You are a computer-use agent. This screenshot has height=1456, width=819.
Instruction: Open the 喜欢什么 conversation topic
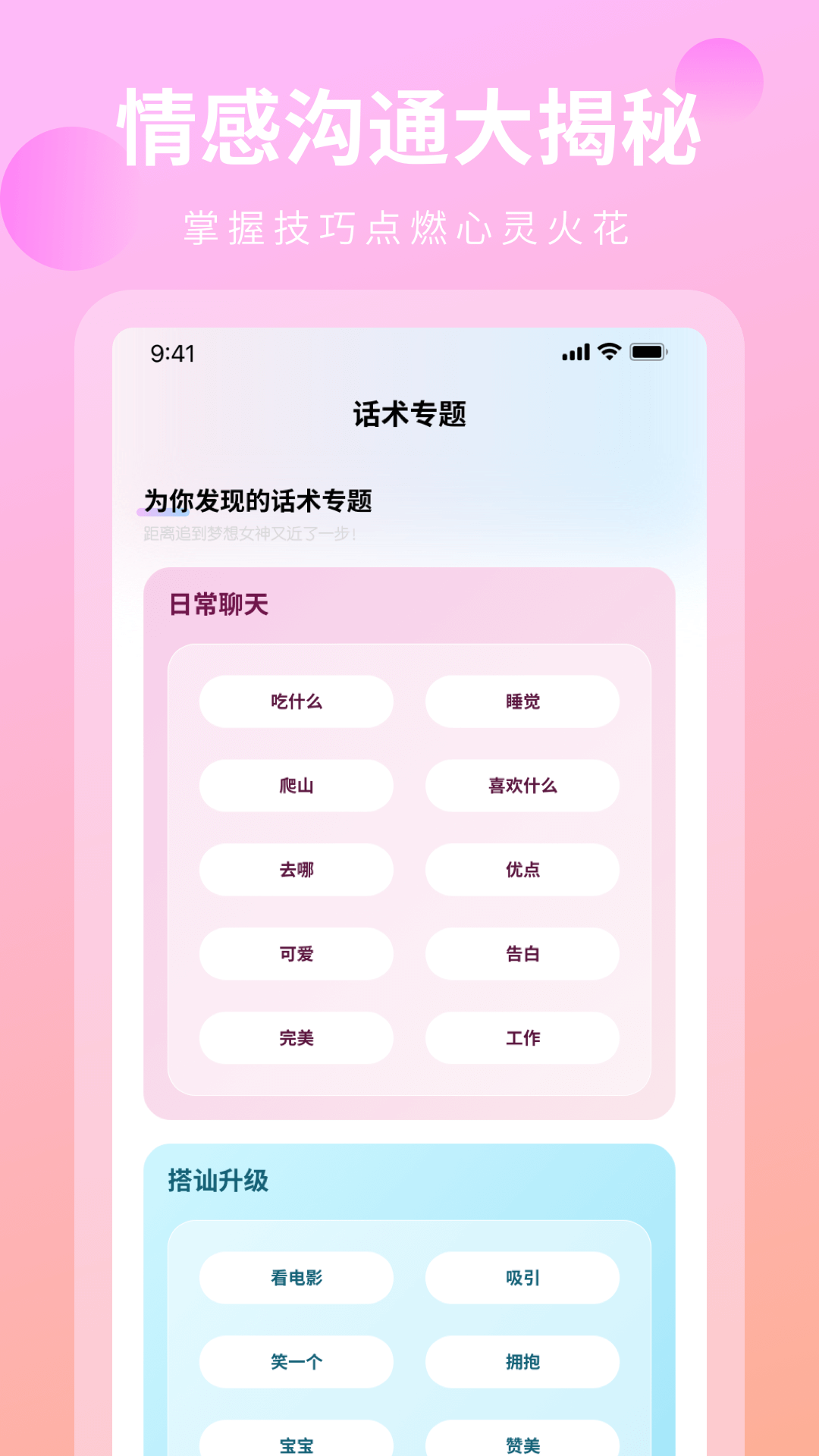tap(522, 786)
